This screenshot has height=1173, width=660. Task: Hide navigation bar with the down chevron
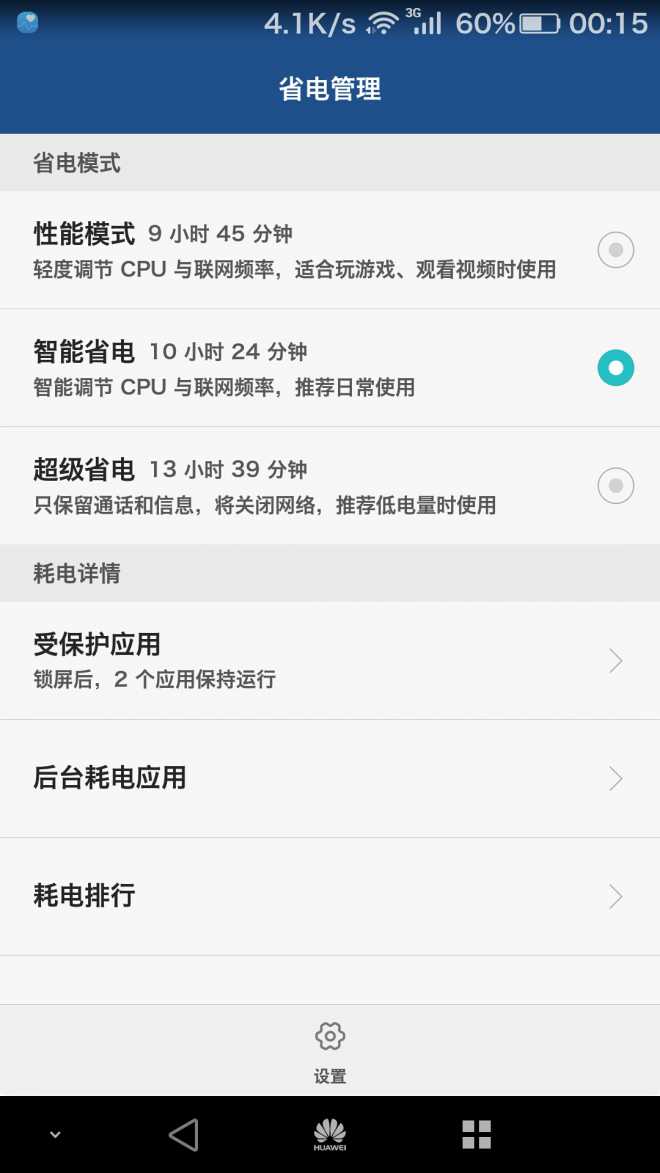coord(55,1135)
